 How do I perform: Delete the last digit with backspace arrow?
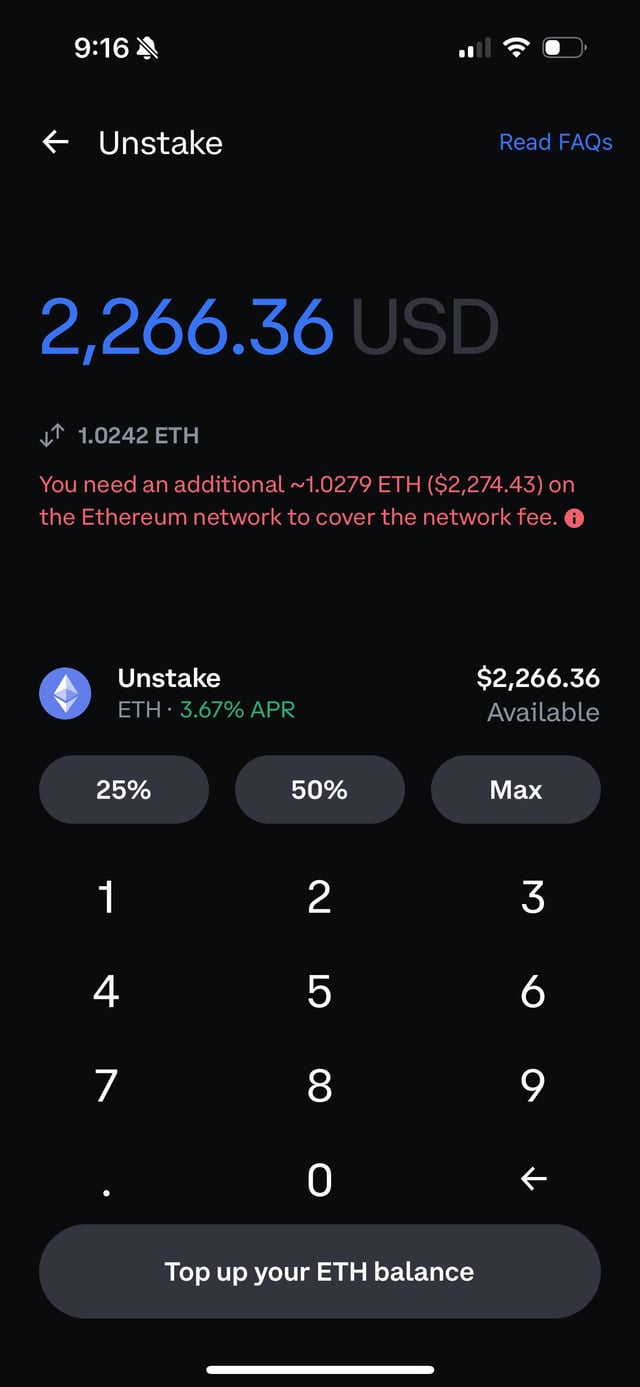point(533,1180)
